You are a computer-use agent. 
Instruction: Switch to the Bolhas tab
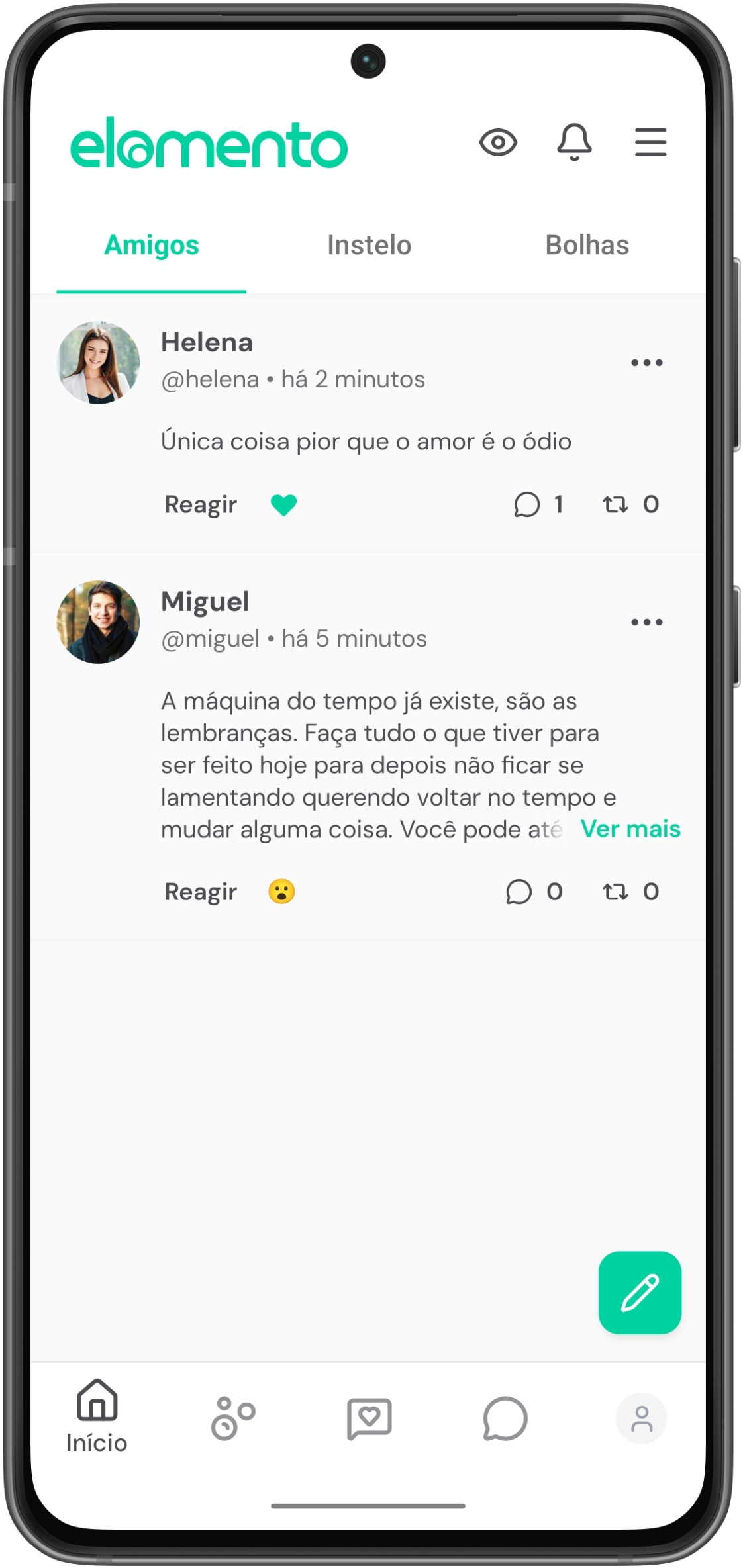pos(587,244)
